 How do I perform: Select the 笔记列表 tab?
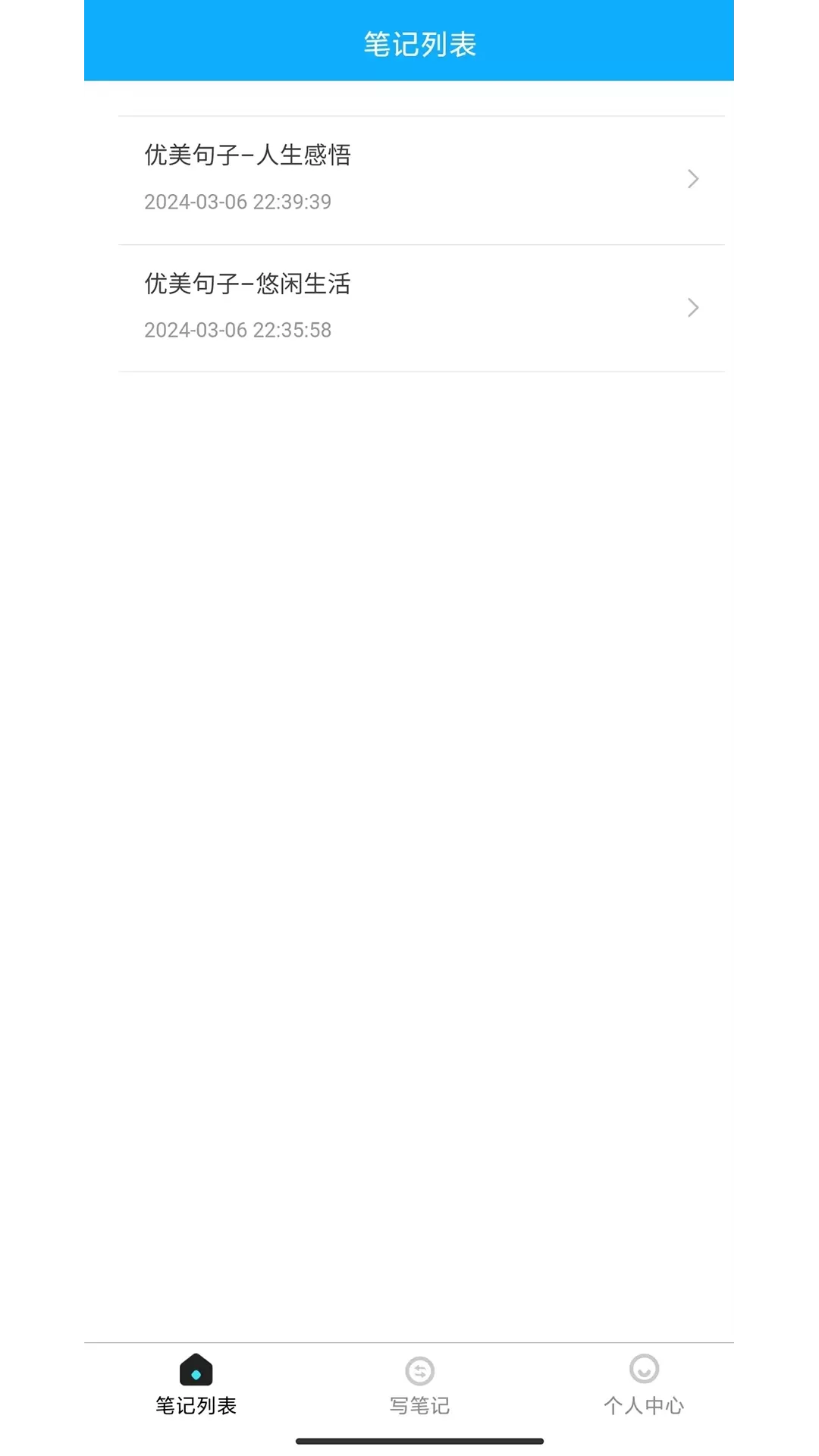pyautogui.click(x=196, y=1385)
